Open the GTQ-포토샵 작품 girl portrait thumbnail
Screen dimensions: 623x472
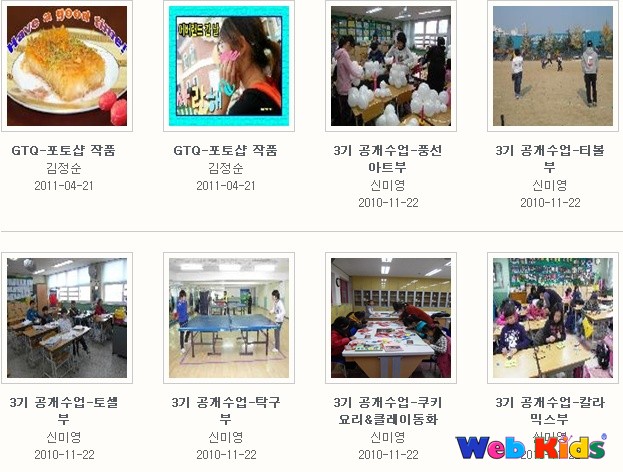pyautogui.click(x=228, y=66)
